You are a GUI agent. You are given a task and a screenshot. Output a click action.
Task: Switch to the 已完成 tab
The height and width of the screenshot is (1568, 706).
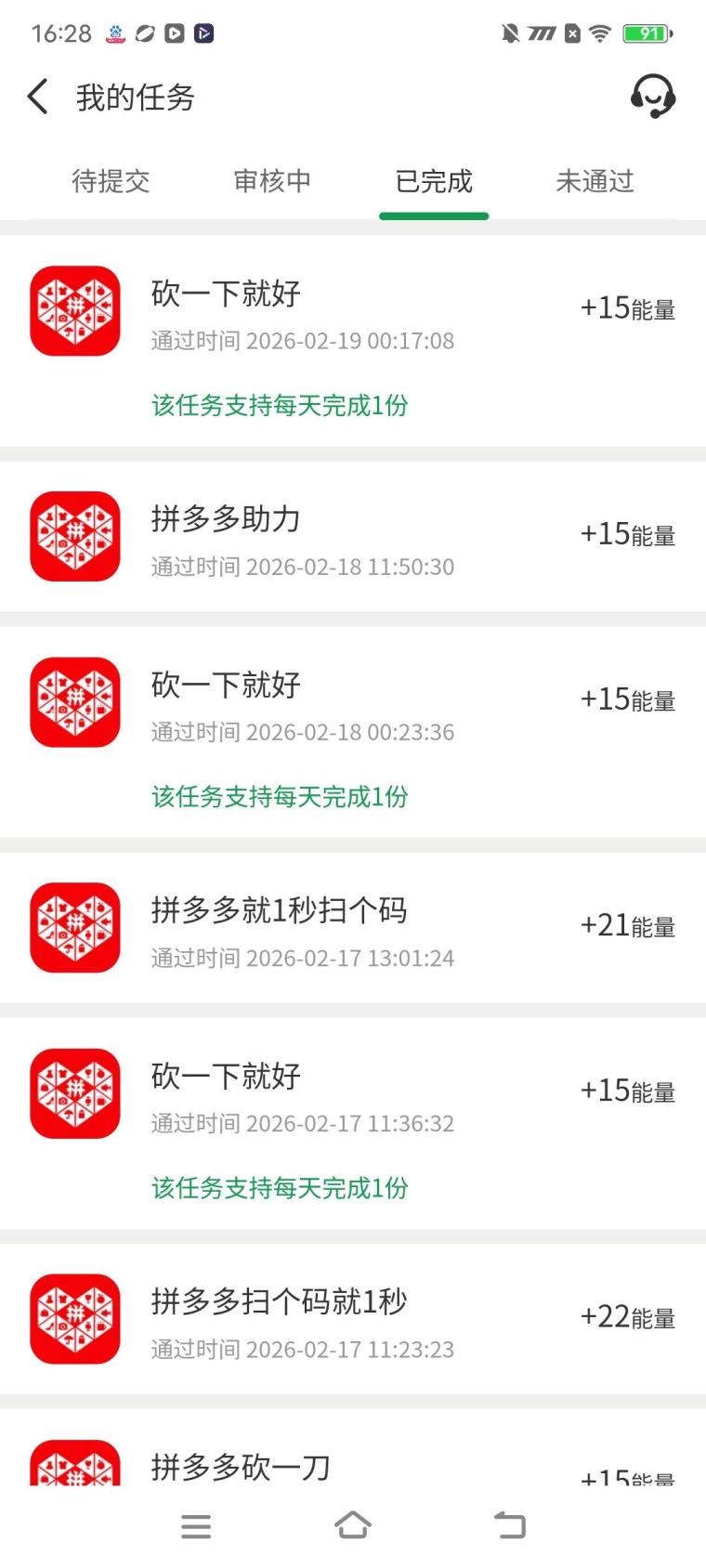click(x=434, y=182)
